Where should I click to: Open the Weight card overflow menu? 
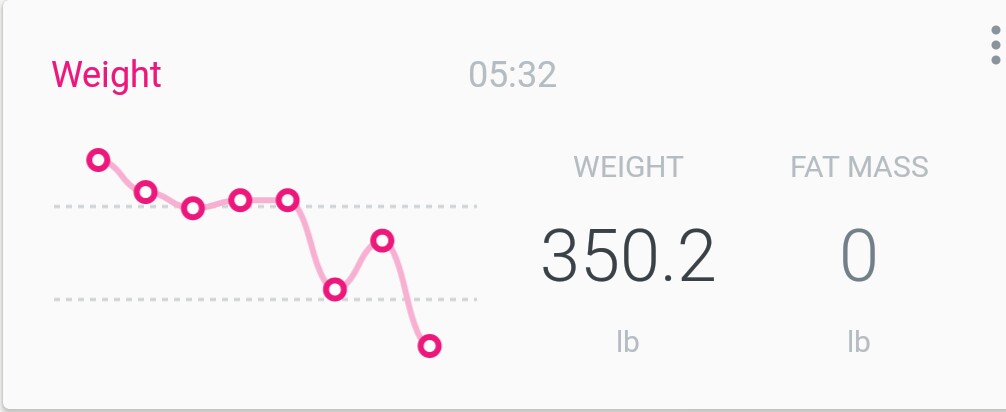point(994,46)
